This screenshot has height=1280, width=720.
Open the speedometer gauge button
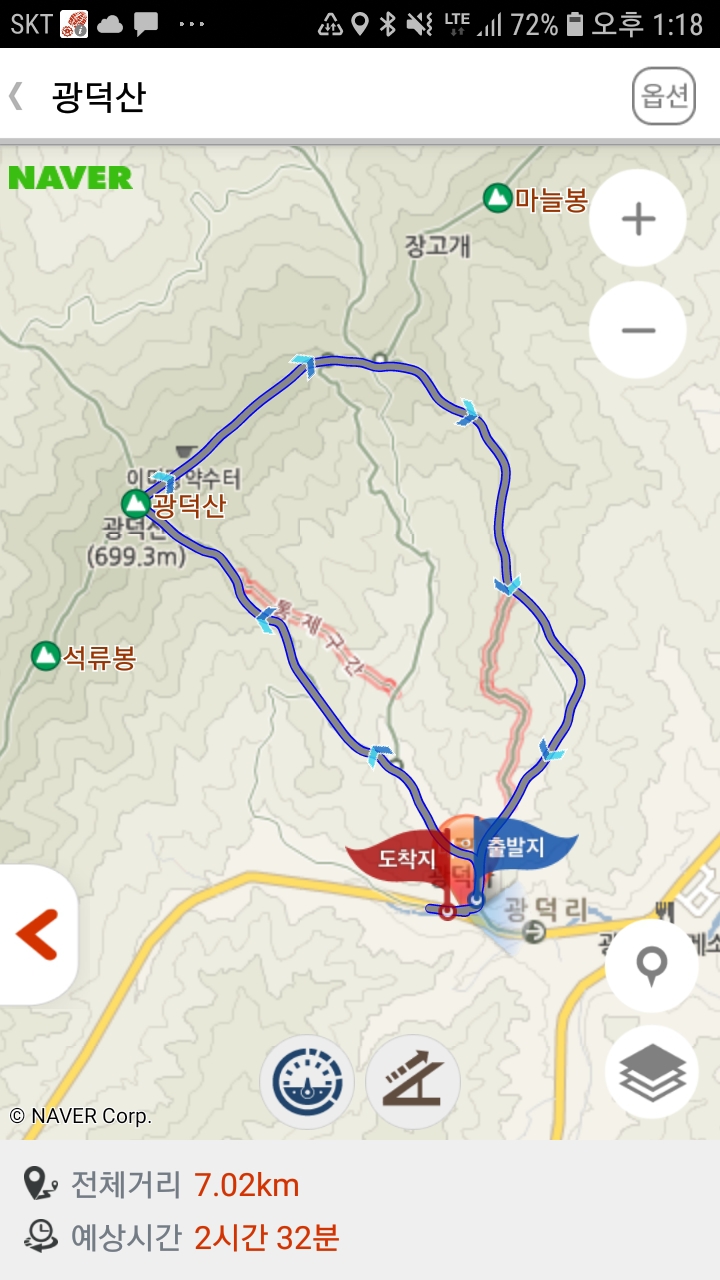click(307, 1082)
